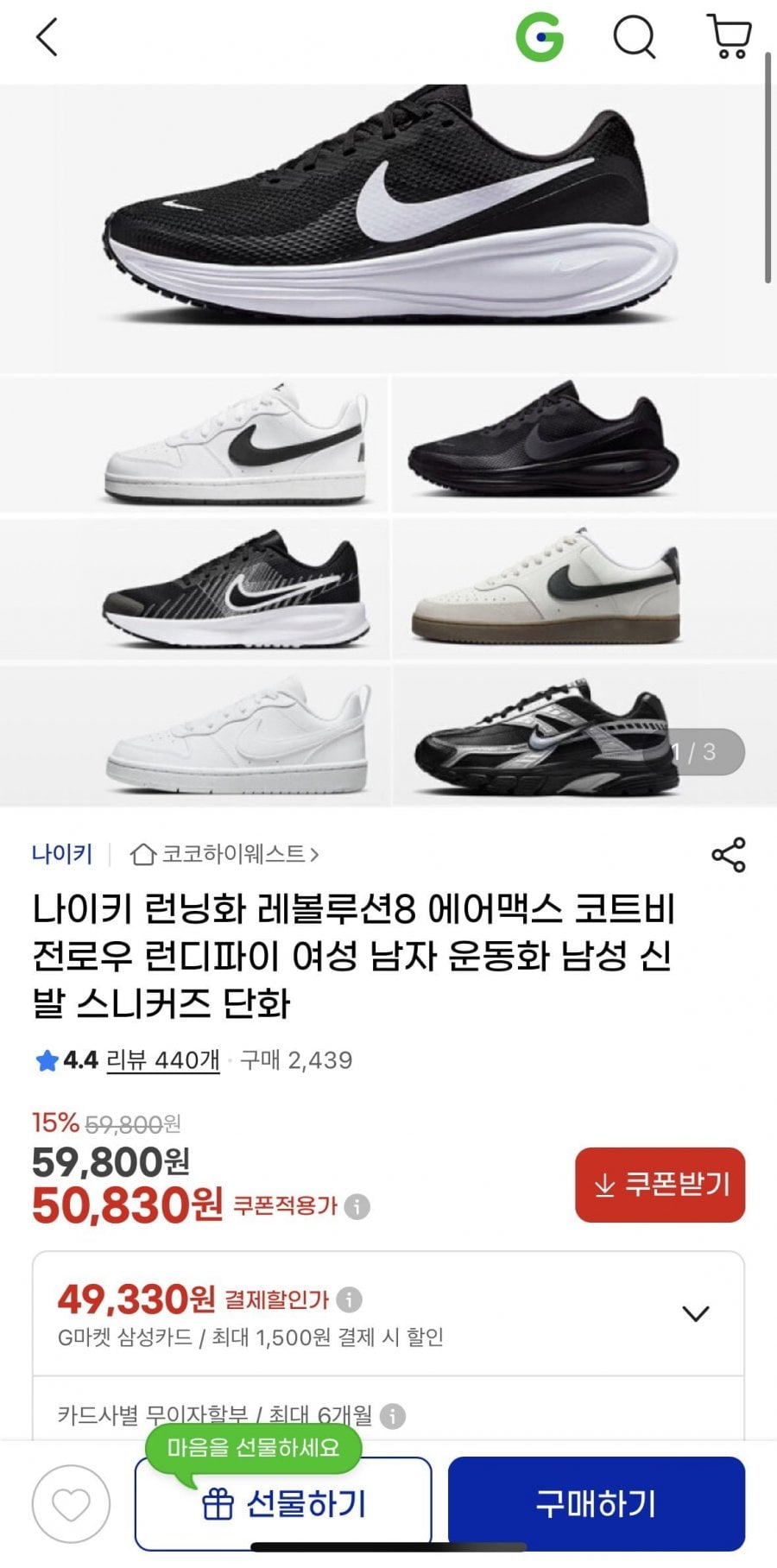Go back using the top arrow
The width and height of the screenshot is (777, 1568).
pyautogui.click(x=47, y=38)
